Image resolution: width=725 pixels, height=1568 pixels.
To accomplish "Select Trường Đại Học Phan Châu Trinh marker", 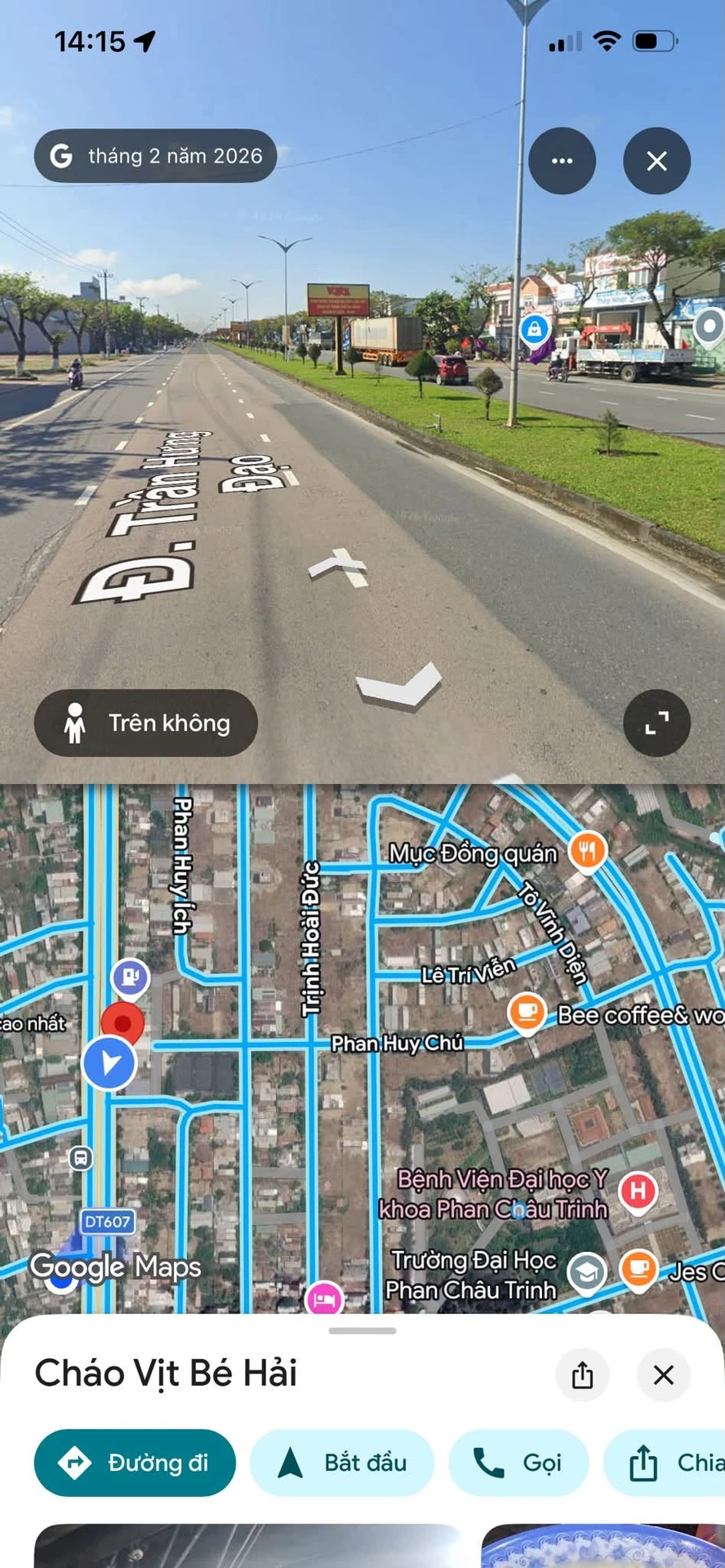I will tap(586, 1272).
